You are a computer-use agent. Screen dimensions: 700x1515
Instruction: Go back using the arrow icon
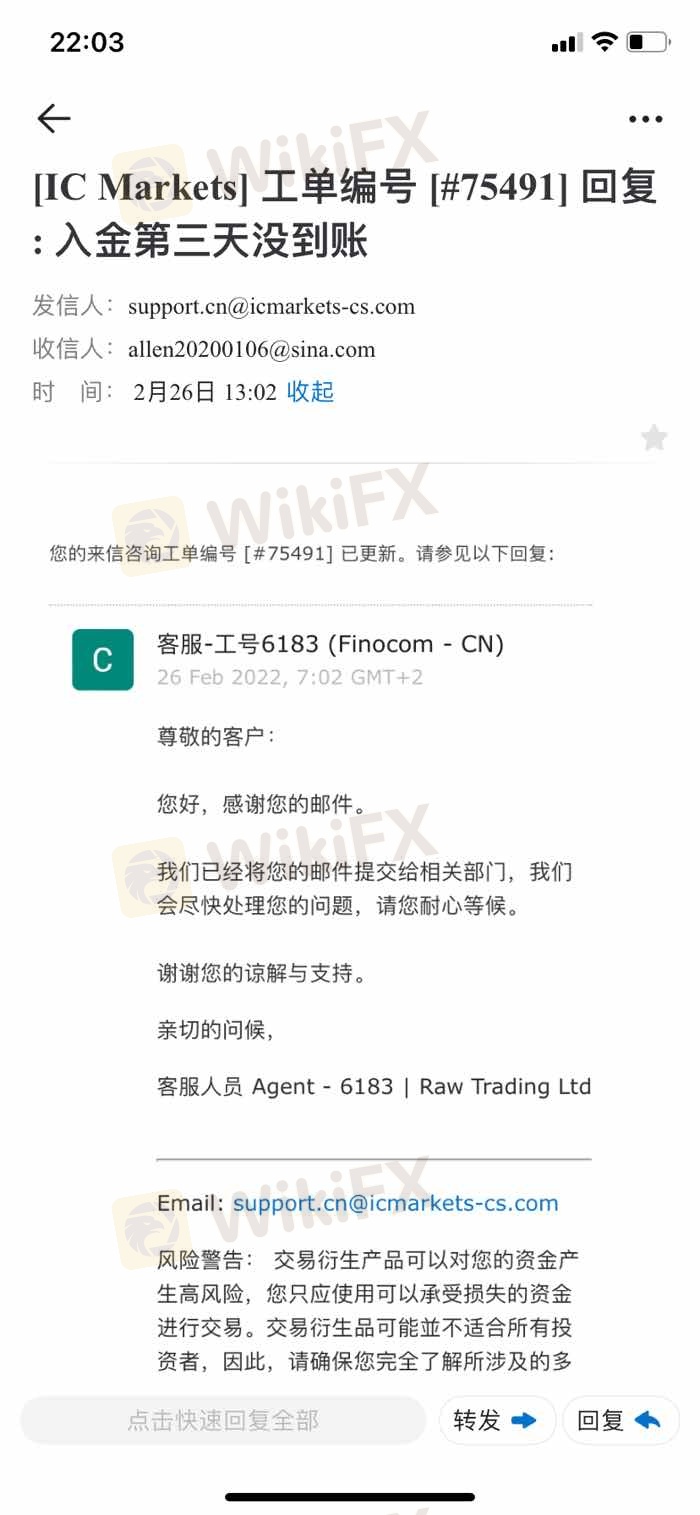pyautogui.click(x=54, y=119)
